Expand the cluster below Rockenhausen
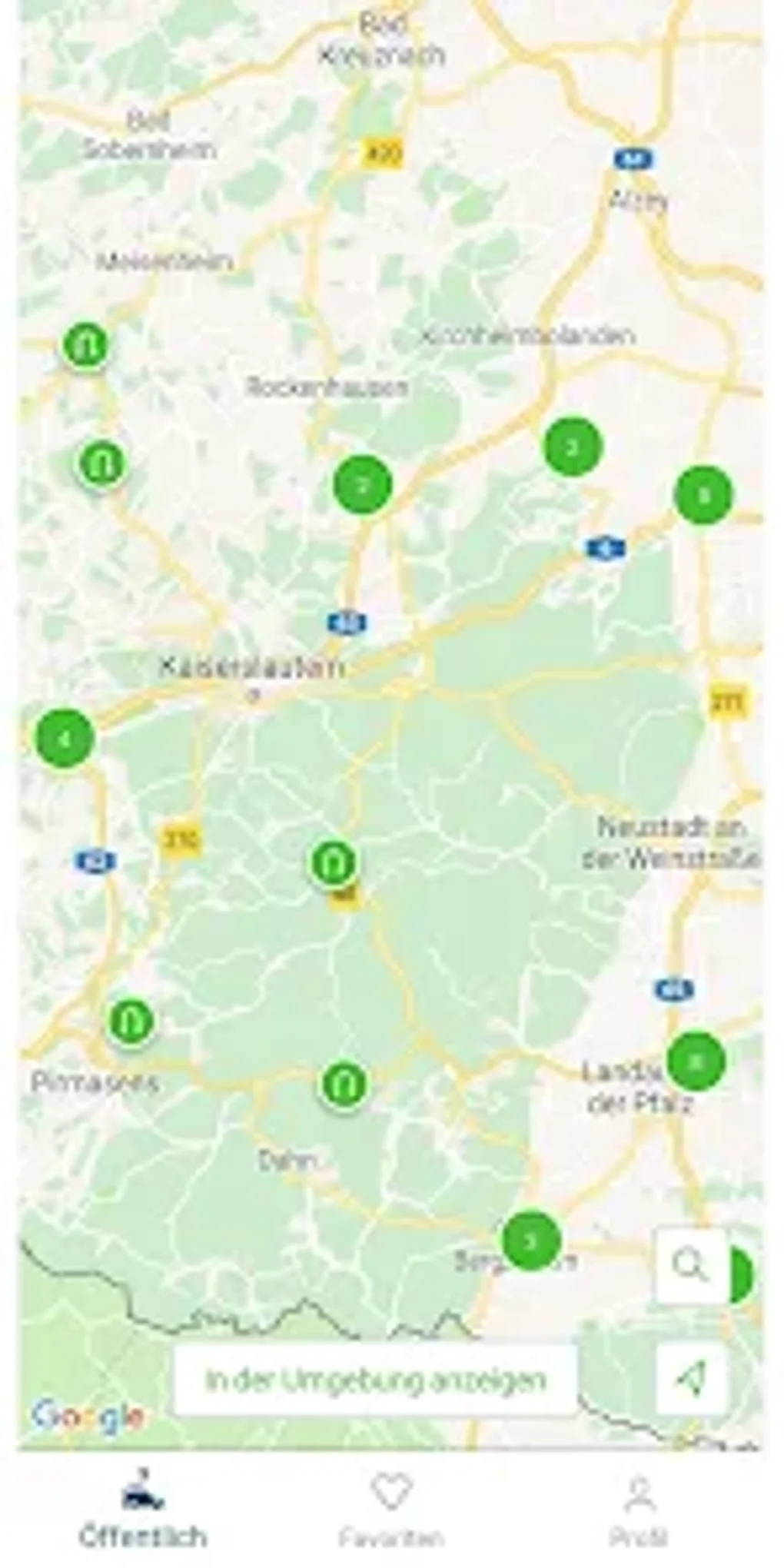 (x=363, y=485)
